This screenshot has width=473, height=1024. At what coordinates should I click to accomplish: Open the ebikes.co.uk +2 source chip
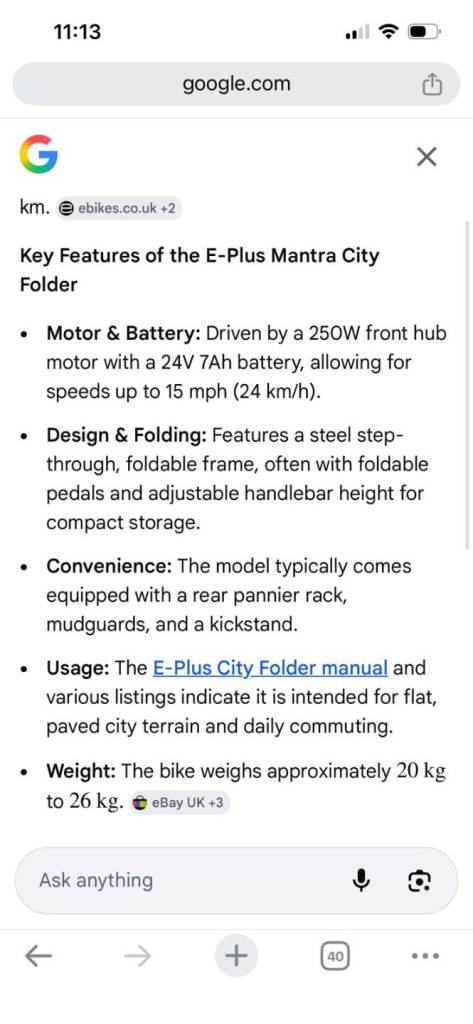coord(118,208)
